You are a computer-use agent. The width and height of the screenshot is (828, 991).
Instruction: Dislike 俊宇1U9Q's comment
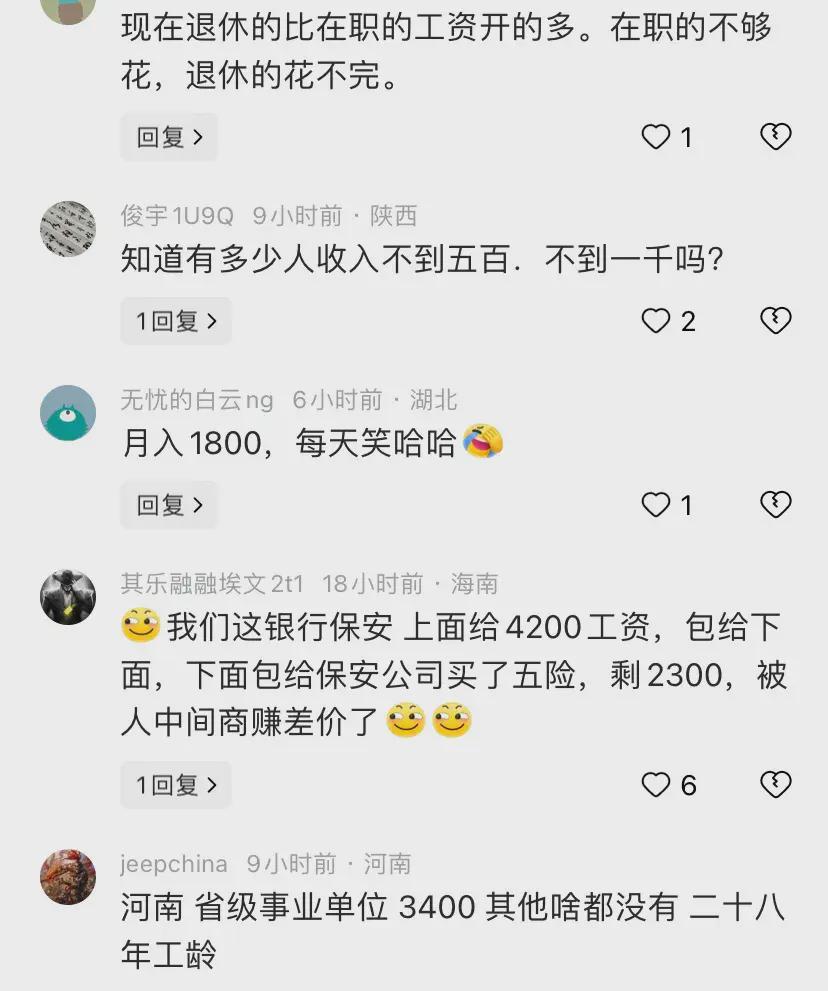(x=776, y=321)
